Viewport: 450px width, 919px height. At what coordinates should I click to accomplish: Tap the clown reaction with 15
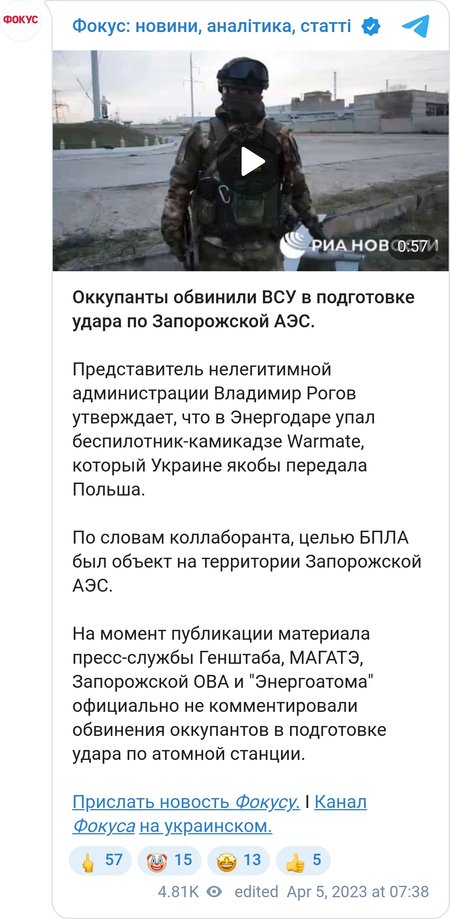click(169, 860)
